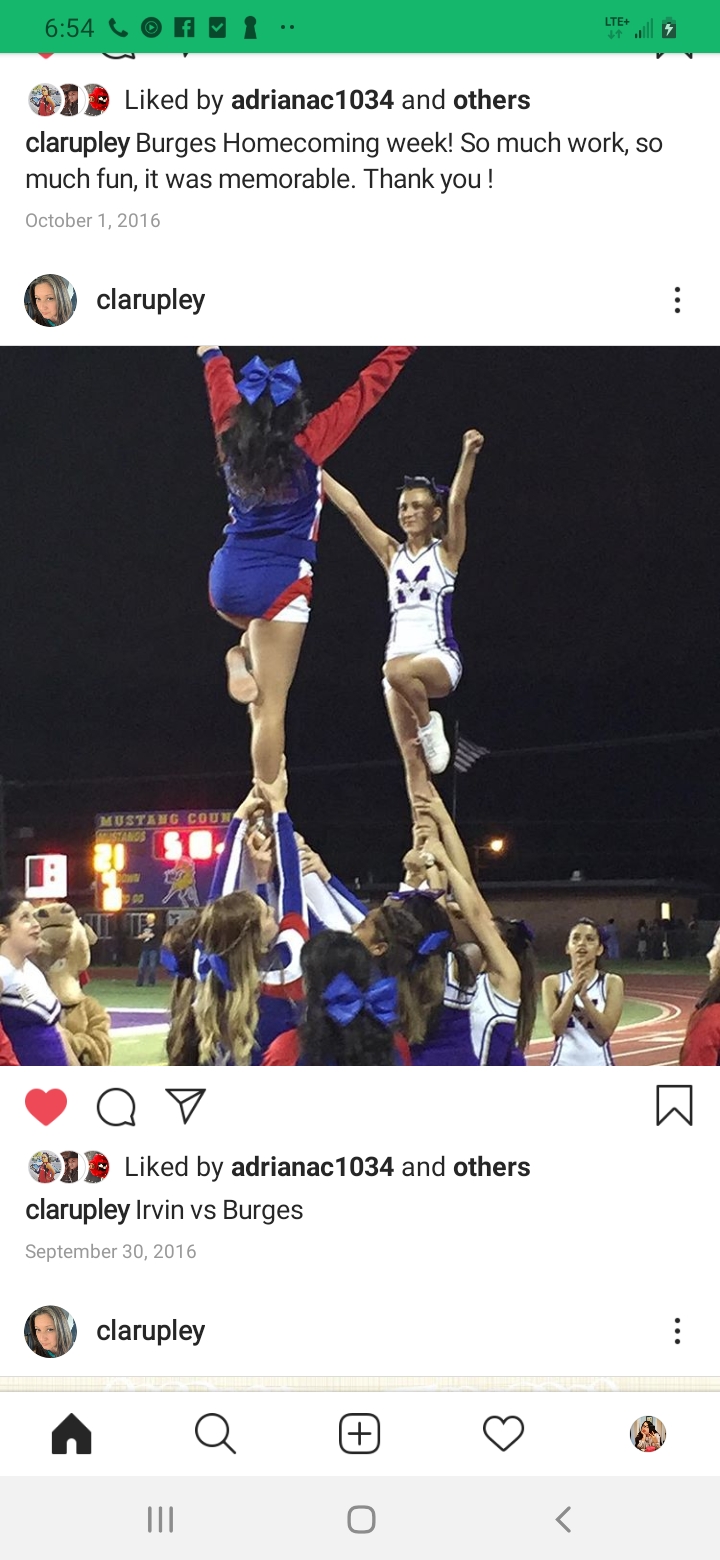Screen dimensions: 720x1560
Task: Open options menu for the September 30 following post
Action: click(677, 1331)
